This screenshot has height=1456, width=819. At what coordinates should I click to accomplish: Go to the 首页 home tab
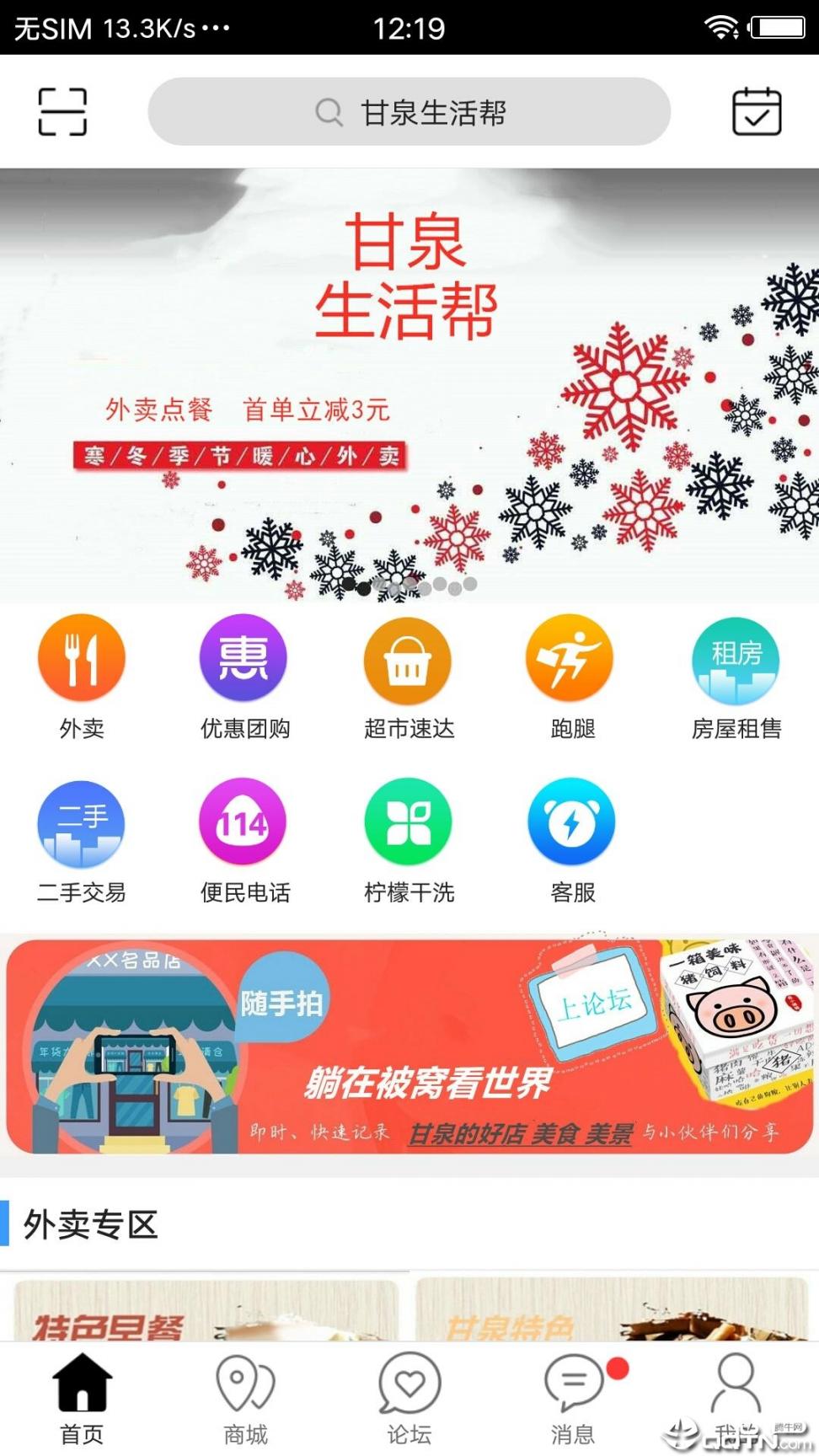(82, 1398)
